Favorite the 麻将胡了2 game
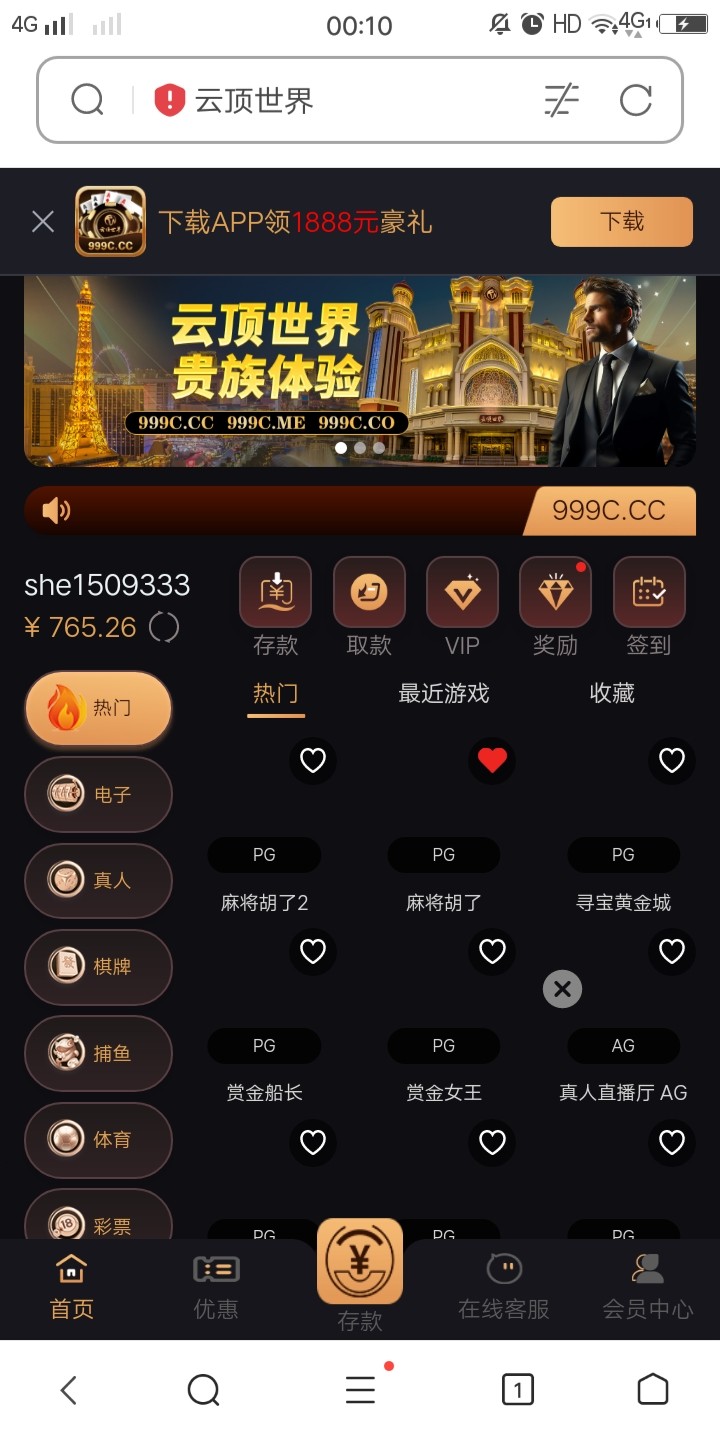 [x=313, y=761]
